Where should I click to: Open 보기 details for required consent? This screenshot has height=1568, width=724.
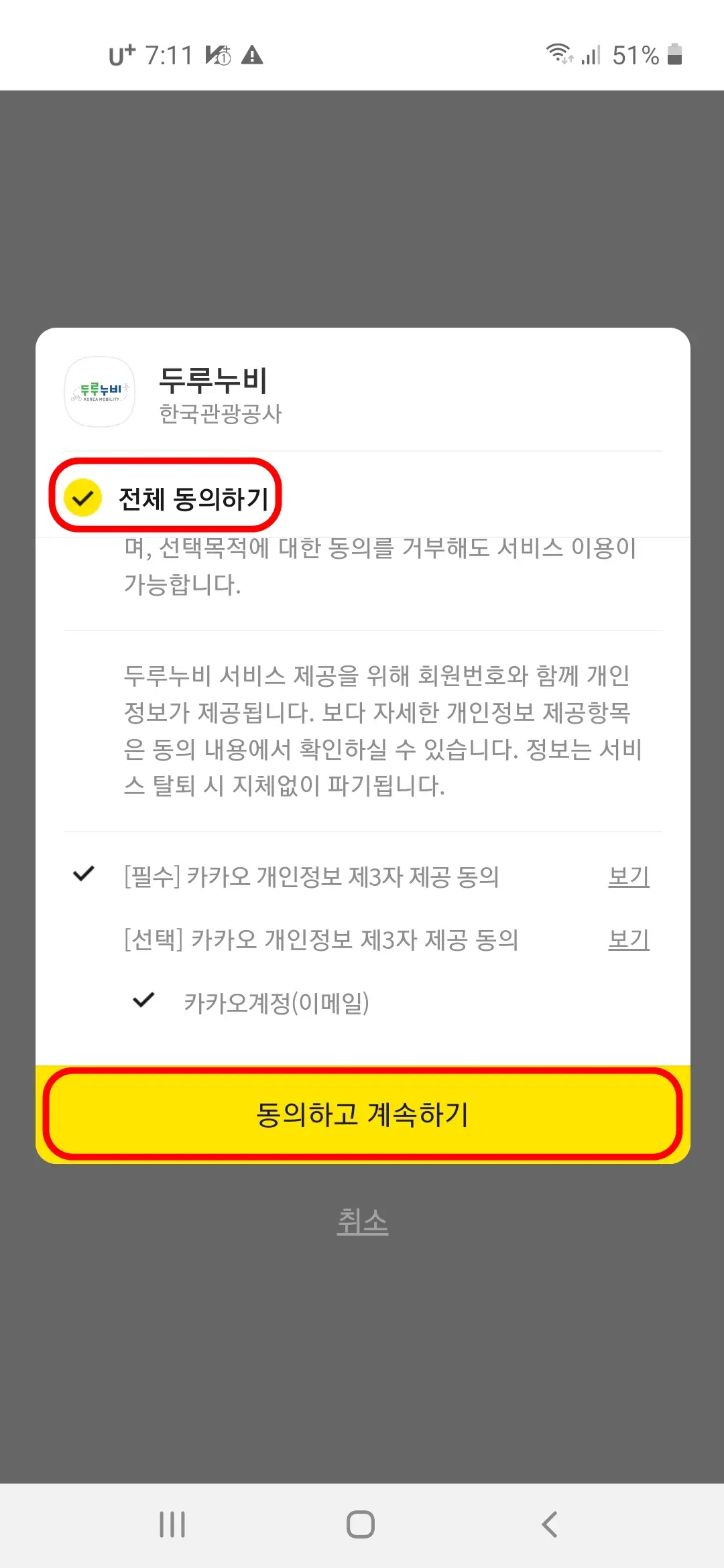(x=627, y=875)
